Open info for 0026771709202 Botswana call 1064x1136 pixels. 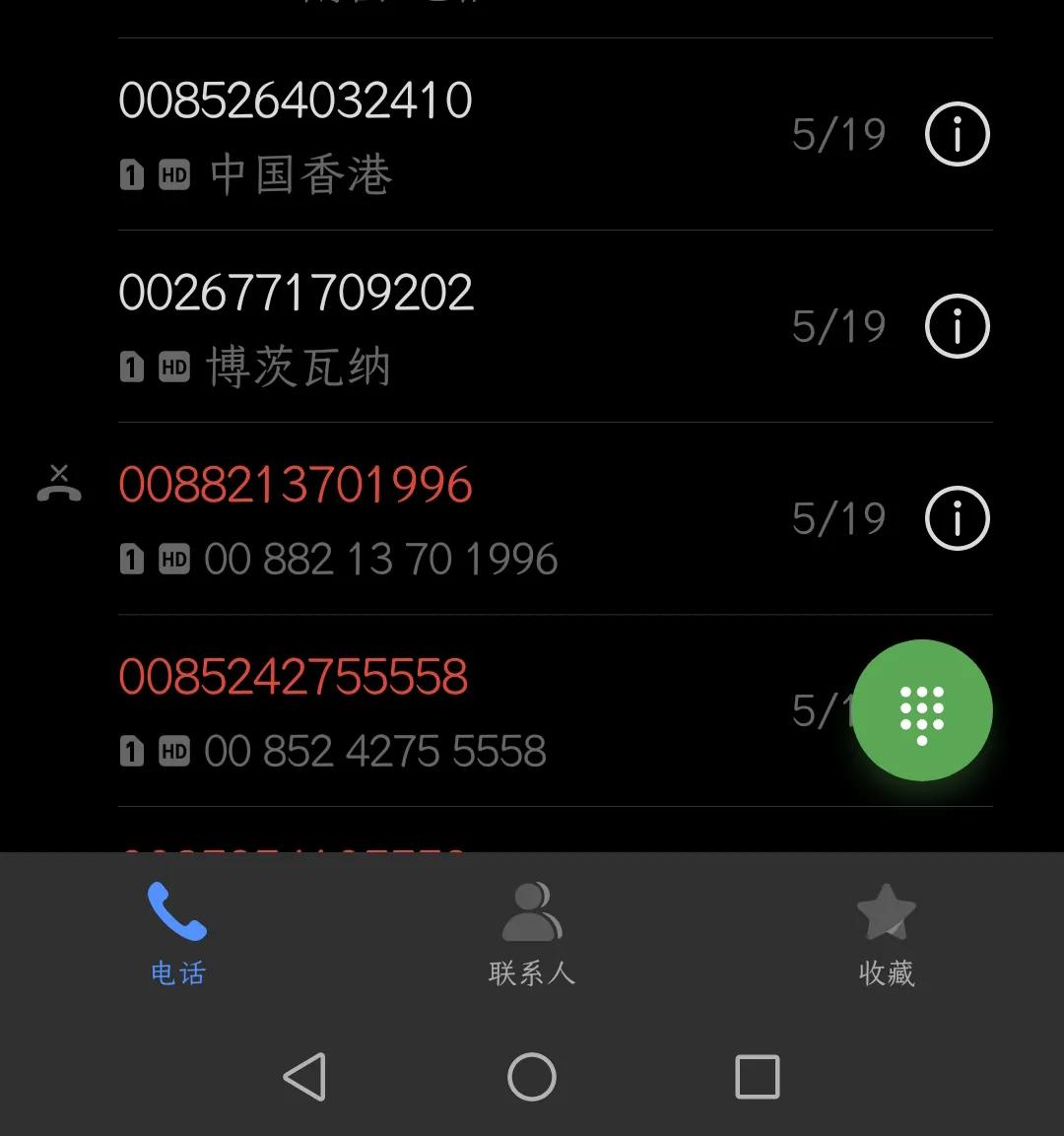click(955, 325)
